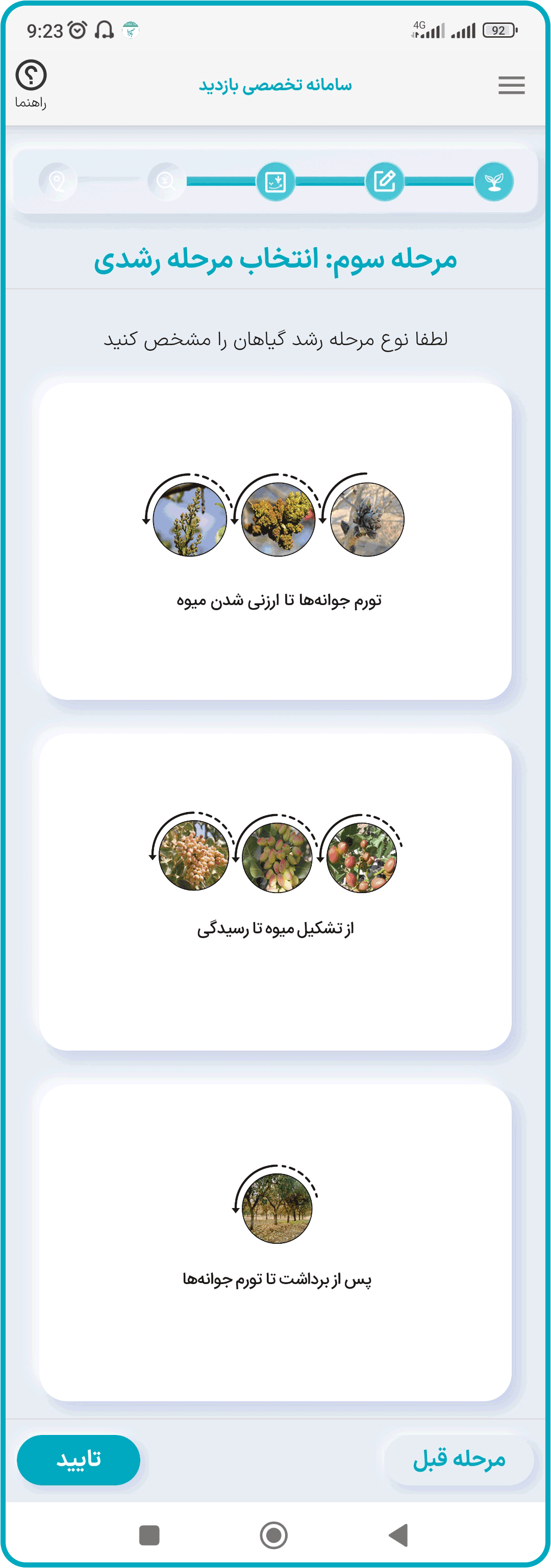551x1568 pixels.
Task: Confirm selection with the تایید button
Action: click(79, 1459)
